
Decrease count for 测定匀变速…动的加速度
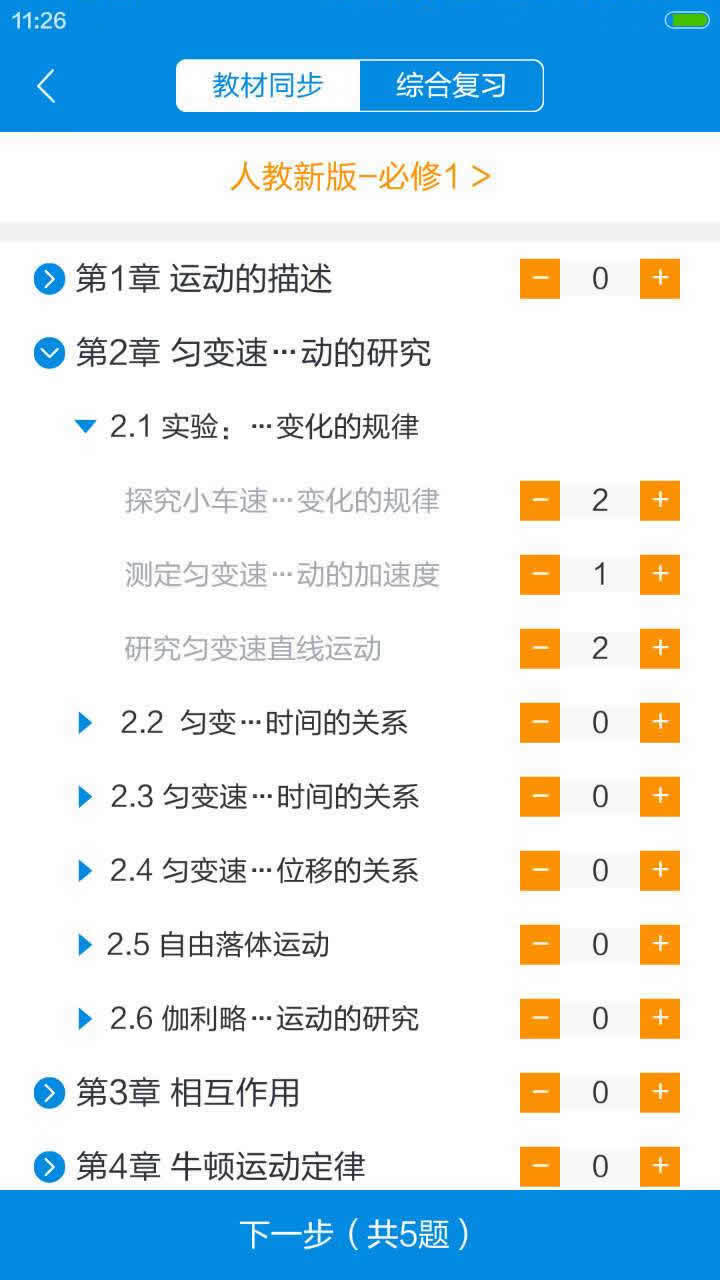click(x=540, y=575)
